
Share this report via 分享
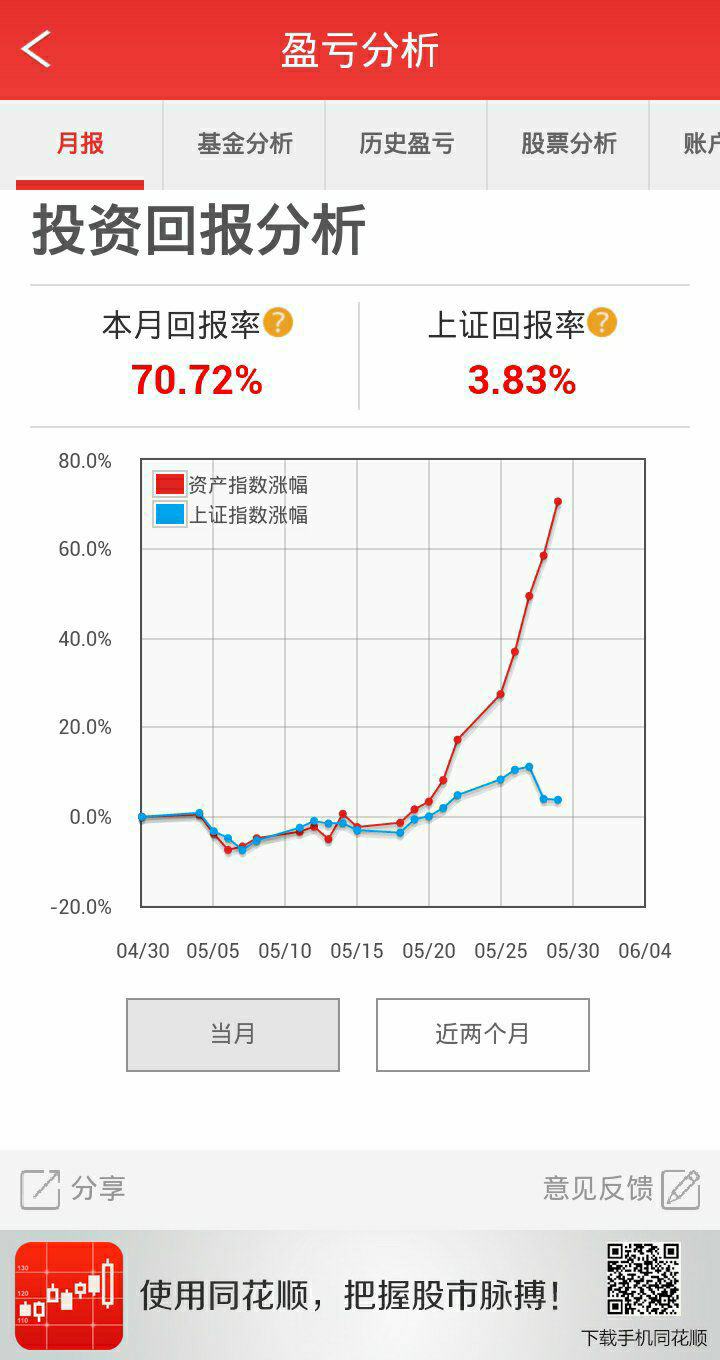coord(73,1188)
